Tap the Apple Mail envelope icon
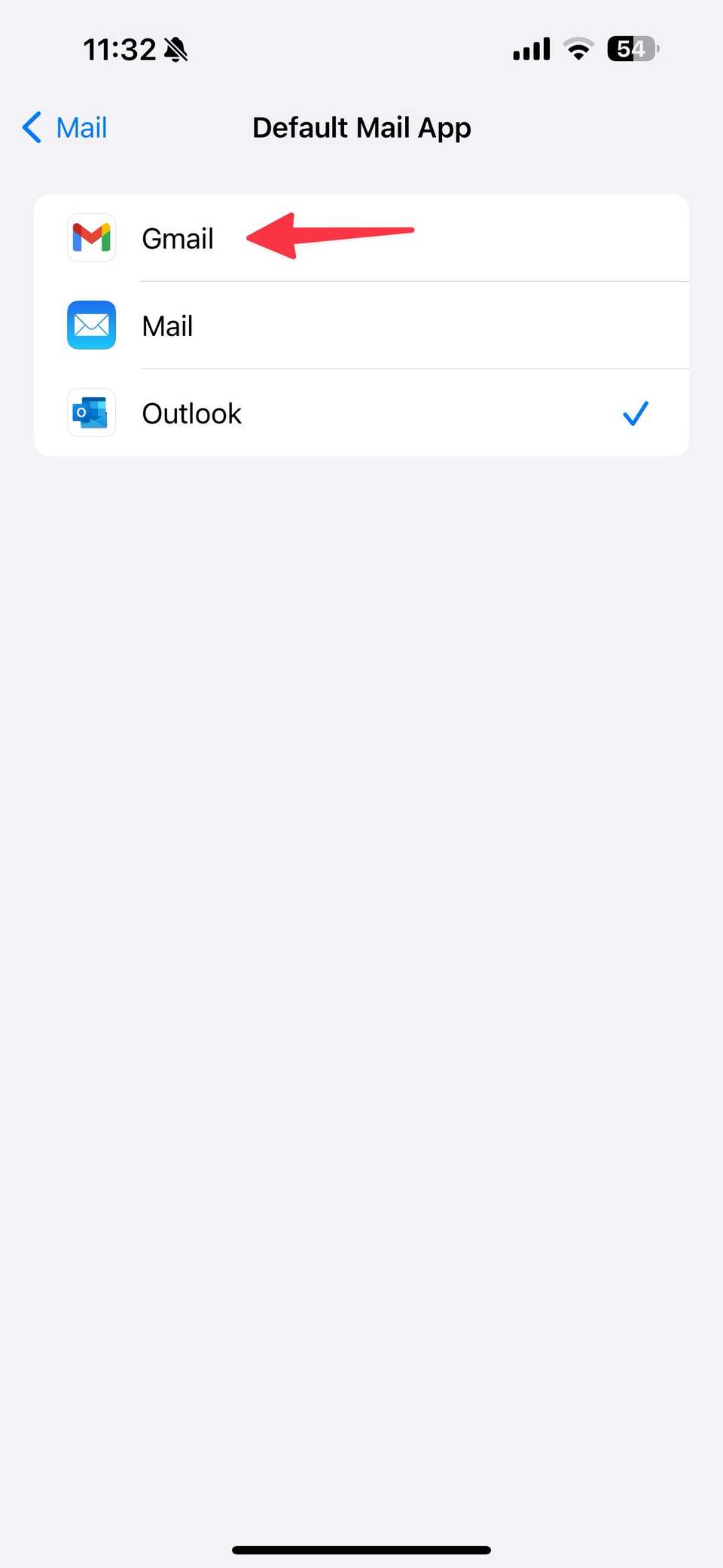Viewport: 723px width, 1568px height. click(91, 326)
